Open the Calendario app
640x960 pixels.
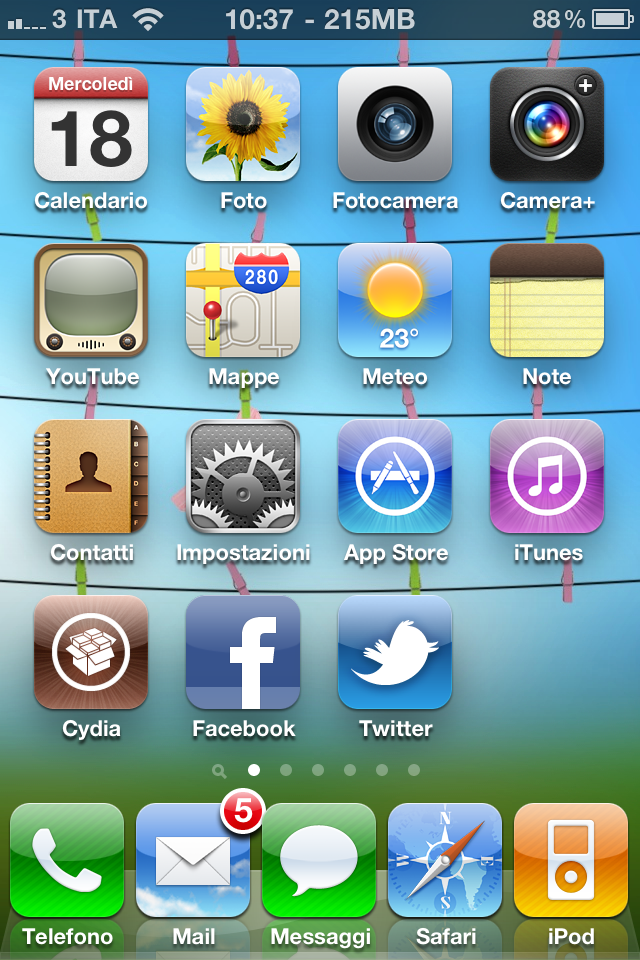click(x=91, y=125)
